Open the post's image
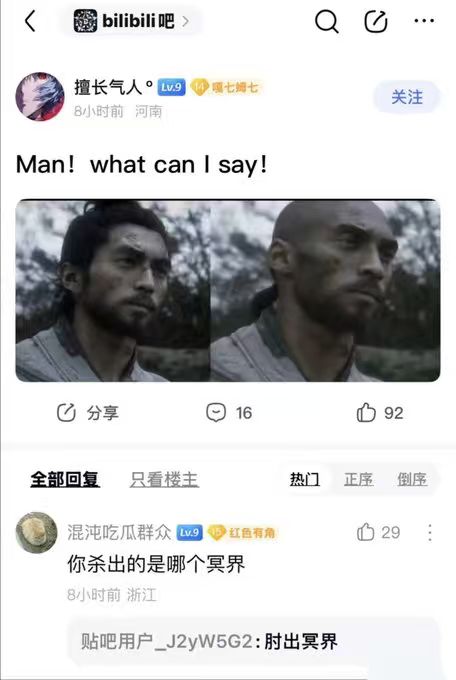 [228, 291]
